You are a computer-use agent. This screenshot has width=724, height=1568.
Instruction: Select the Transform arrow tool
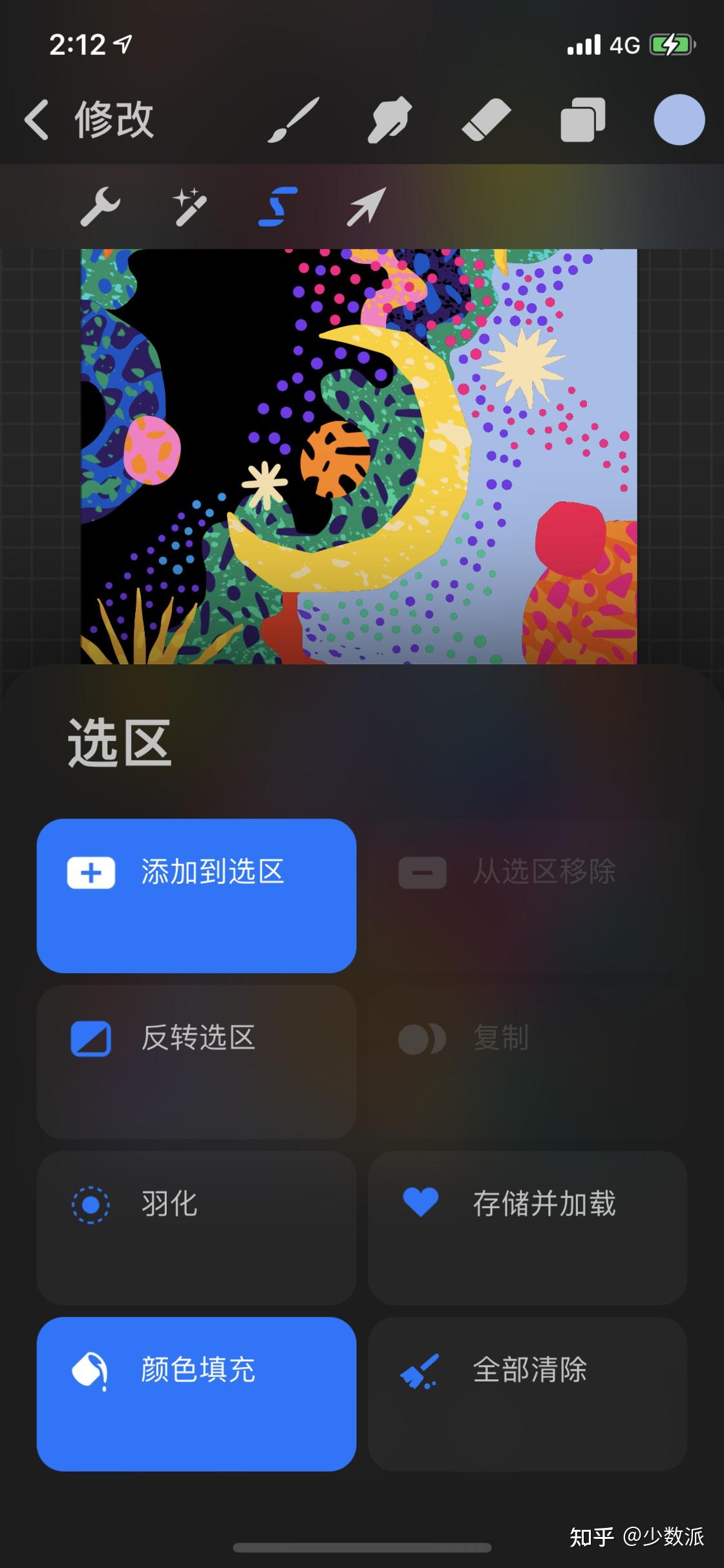(x=362, y=207)
